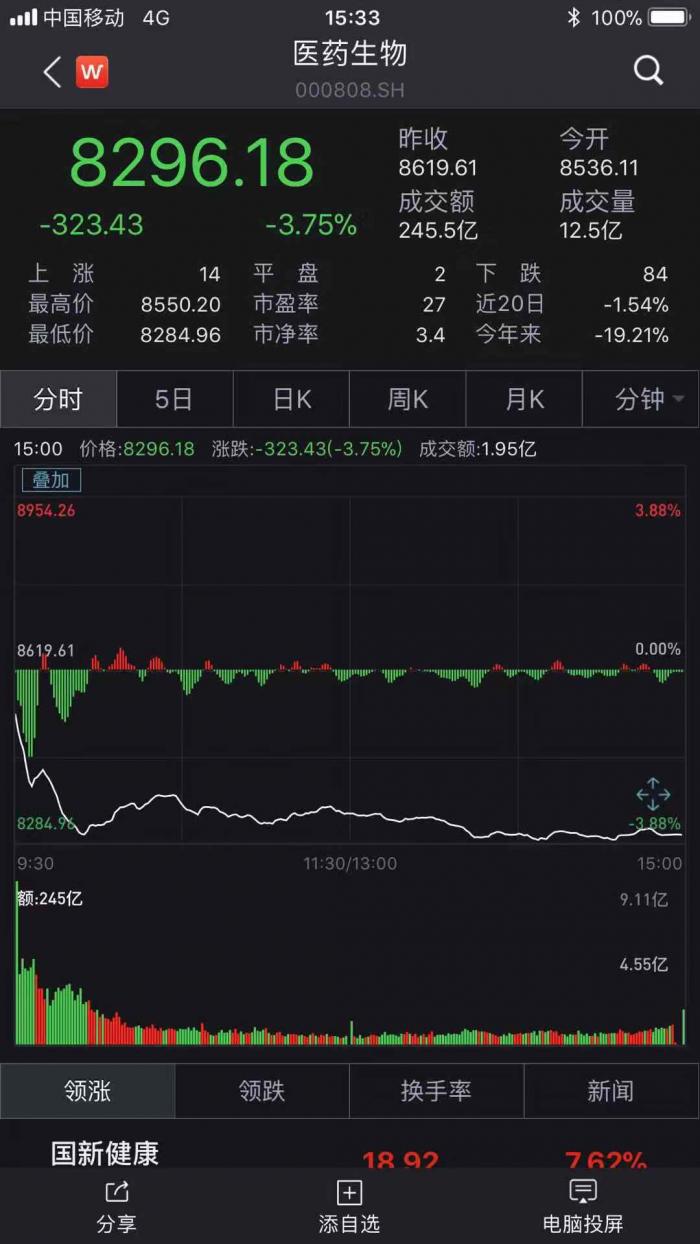Open the 换手率 turnover tab
The image size is (700, 1244).
pyautogui.click(x=436, y=1091)
